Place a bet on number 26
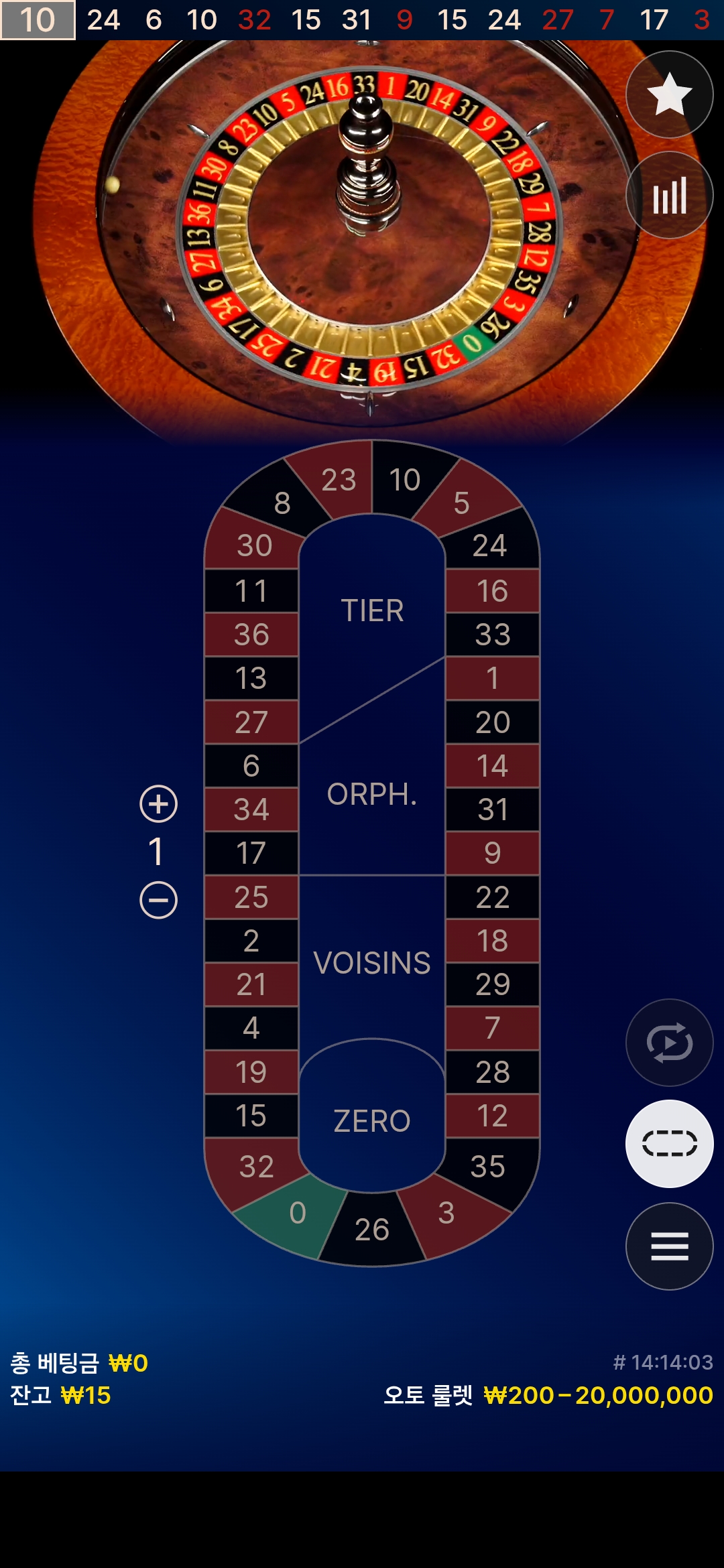724x1568 pixels. tap(372, 1230)
